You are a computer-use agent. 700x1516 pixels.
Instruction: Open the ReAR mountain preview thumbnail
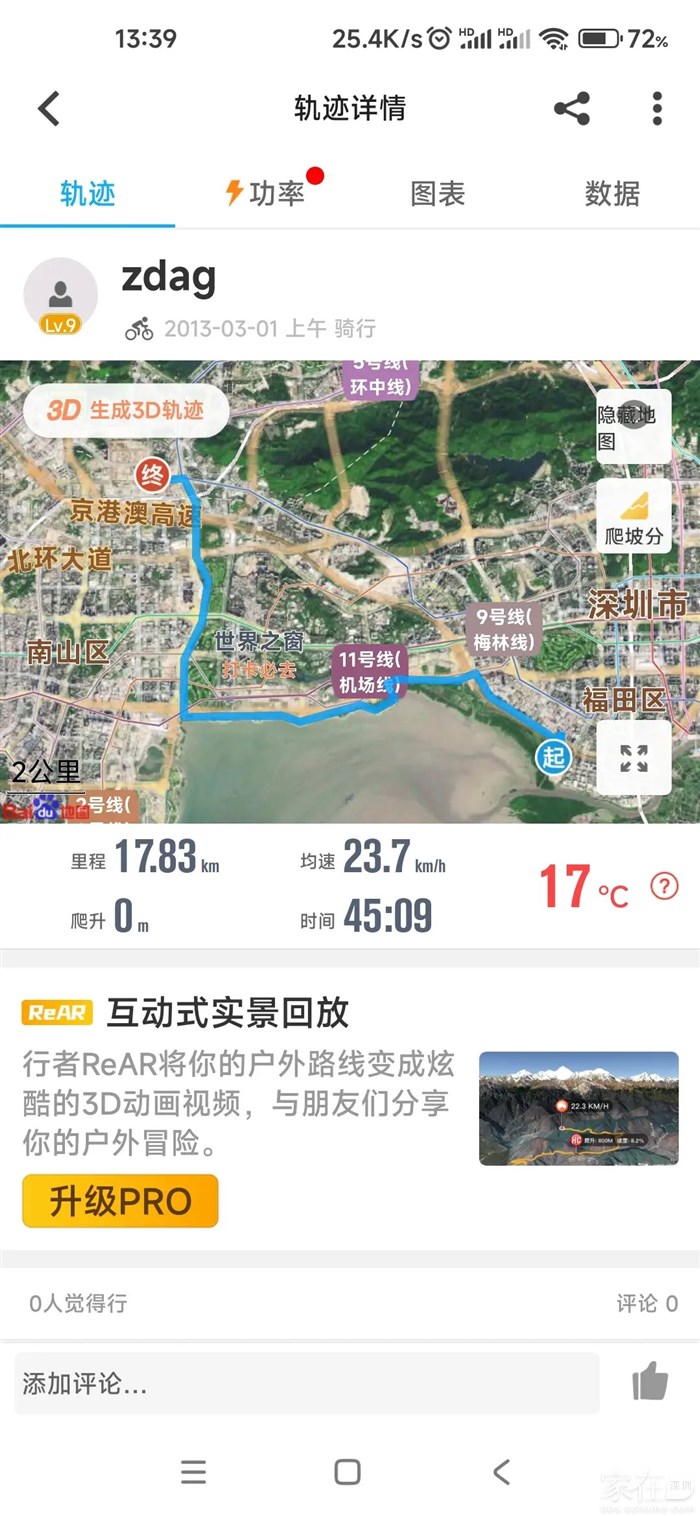578,1108
